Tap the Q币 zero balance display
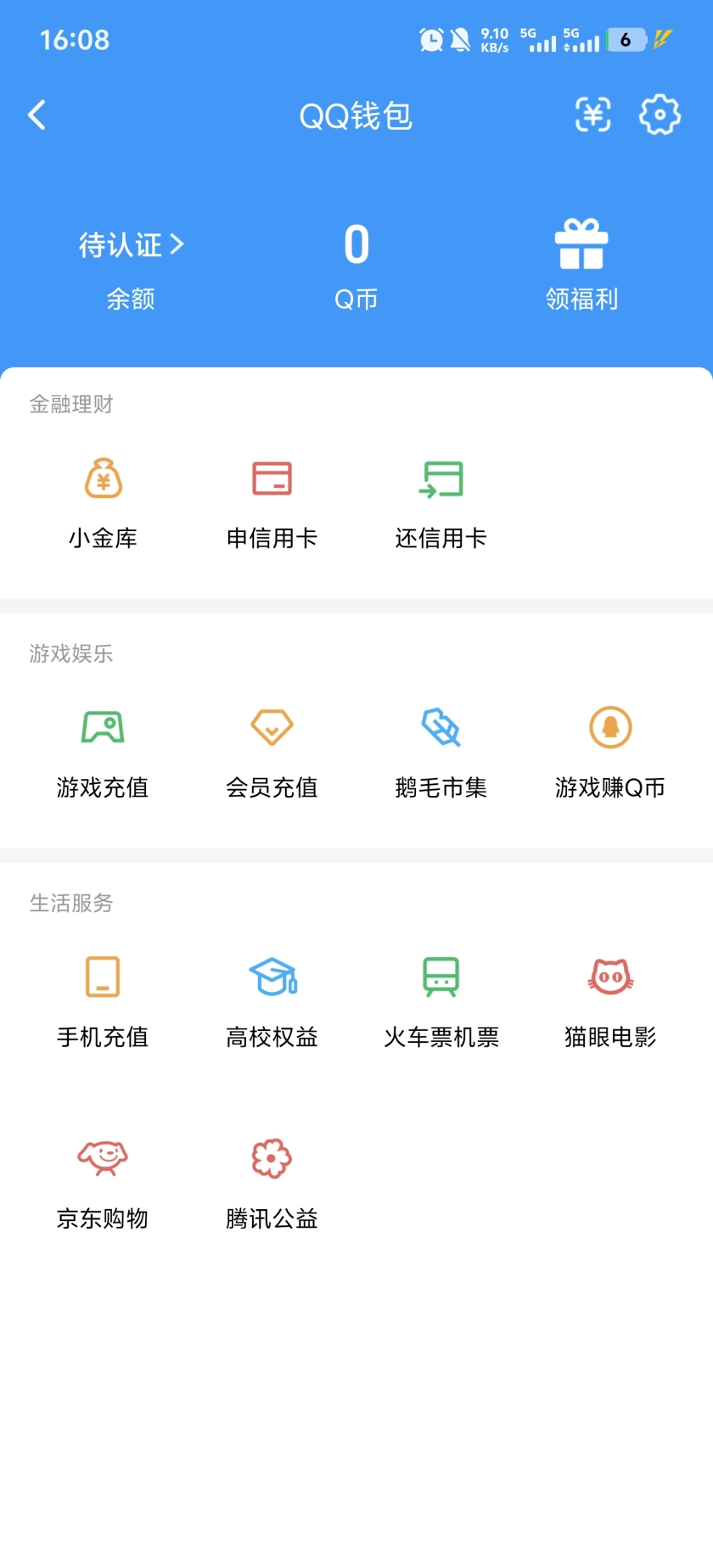This screenshot has width=713, height=1568. [x=356, y=244]
